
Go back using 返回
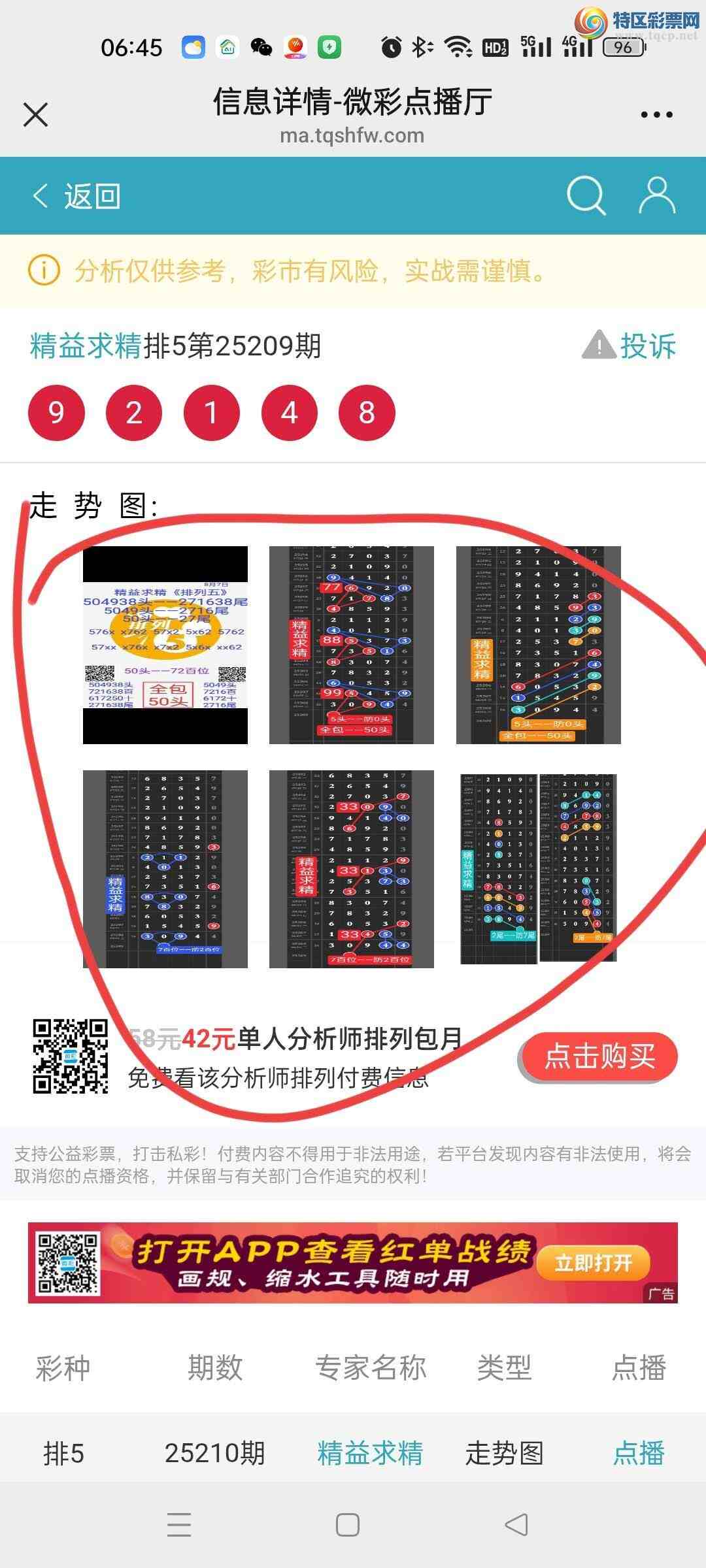click(77, 196)
